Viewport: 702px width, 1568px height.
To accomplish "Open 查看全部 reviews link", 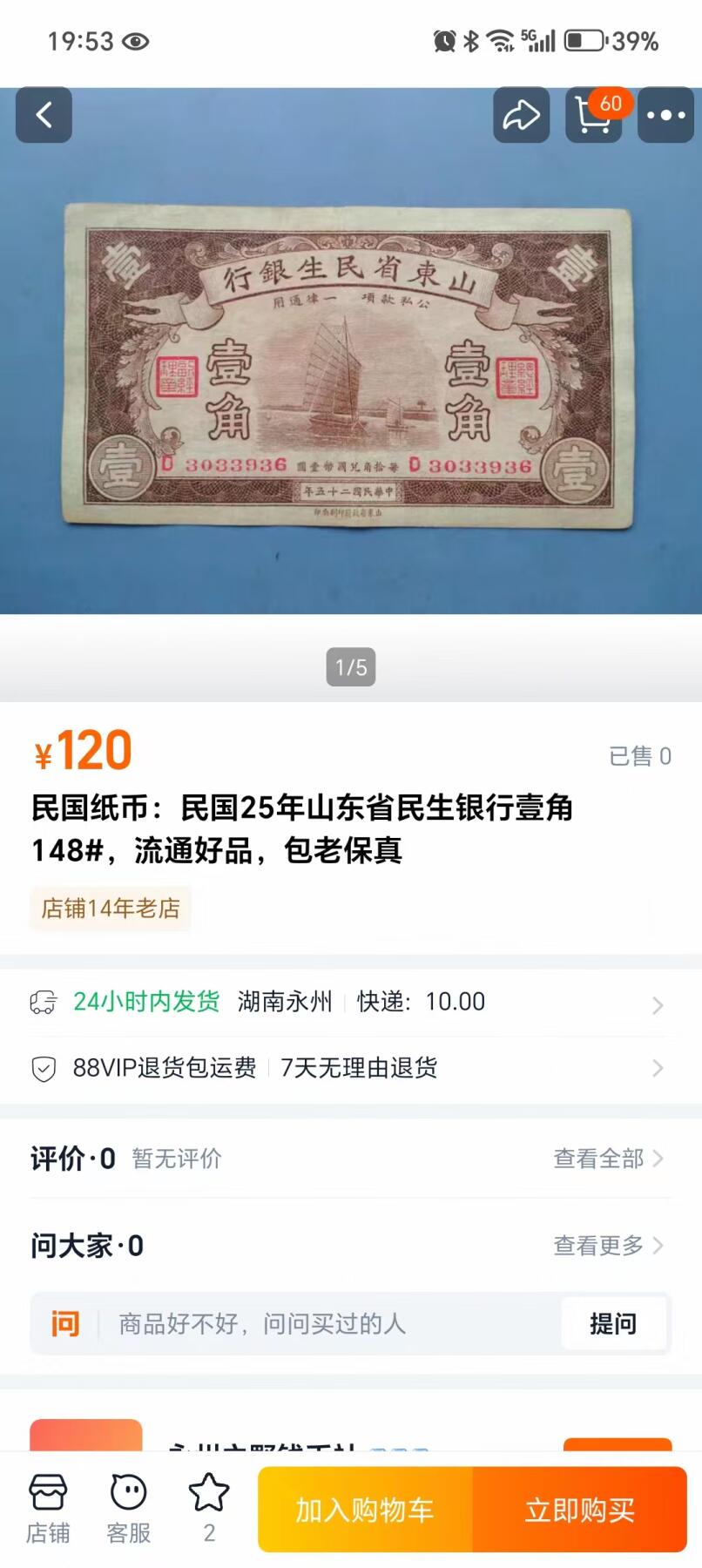I will point(597,1159).
